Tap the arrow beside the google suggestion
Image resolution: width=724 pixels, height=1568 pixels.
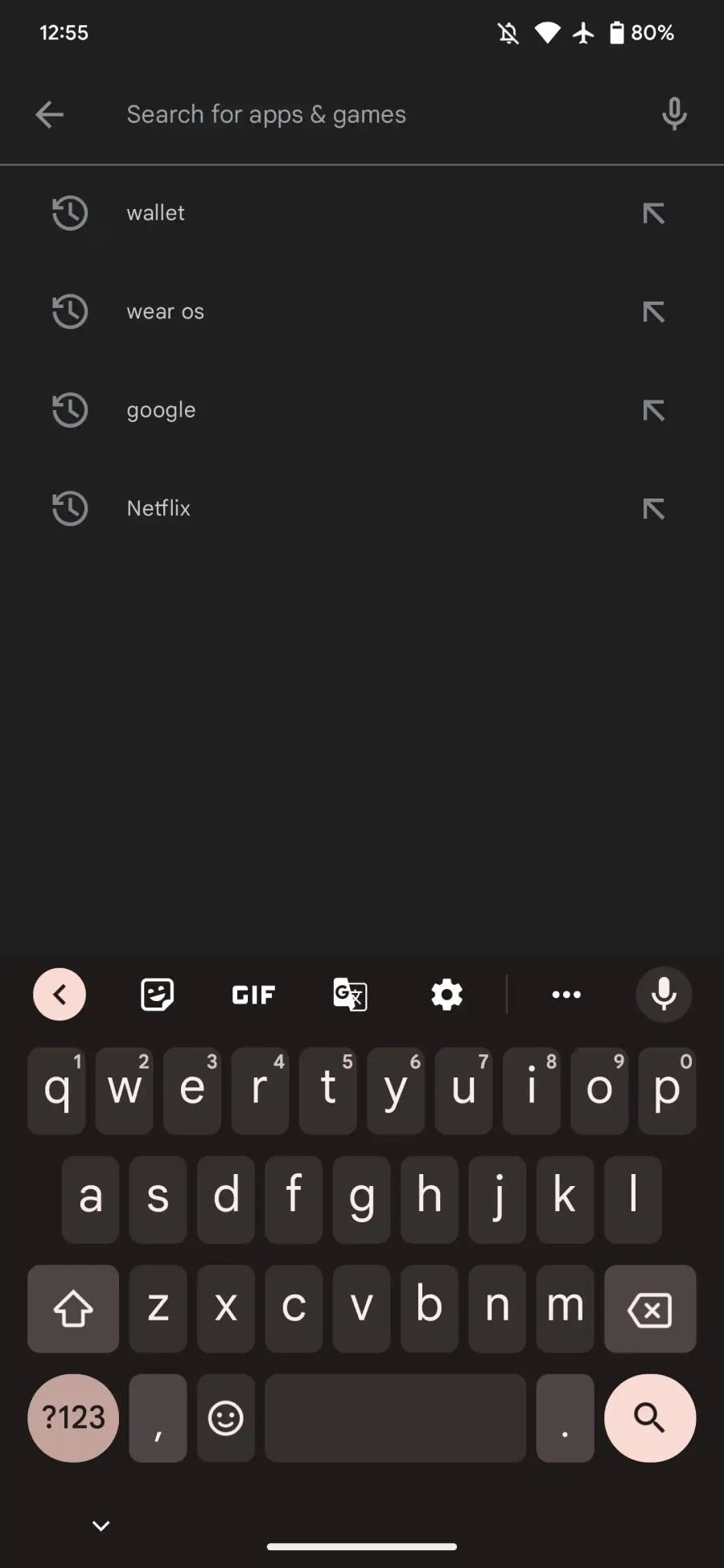pos(653,410)
